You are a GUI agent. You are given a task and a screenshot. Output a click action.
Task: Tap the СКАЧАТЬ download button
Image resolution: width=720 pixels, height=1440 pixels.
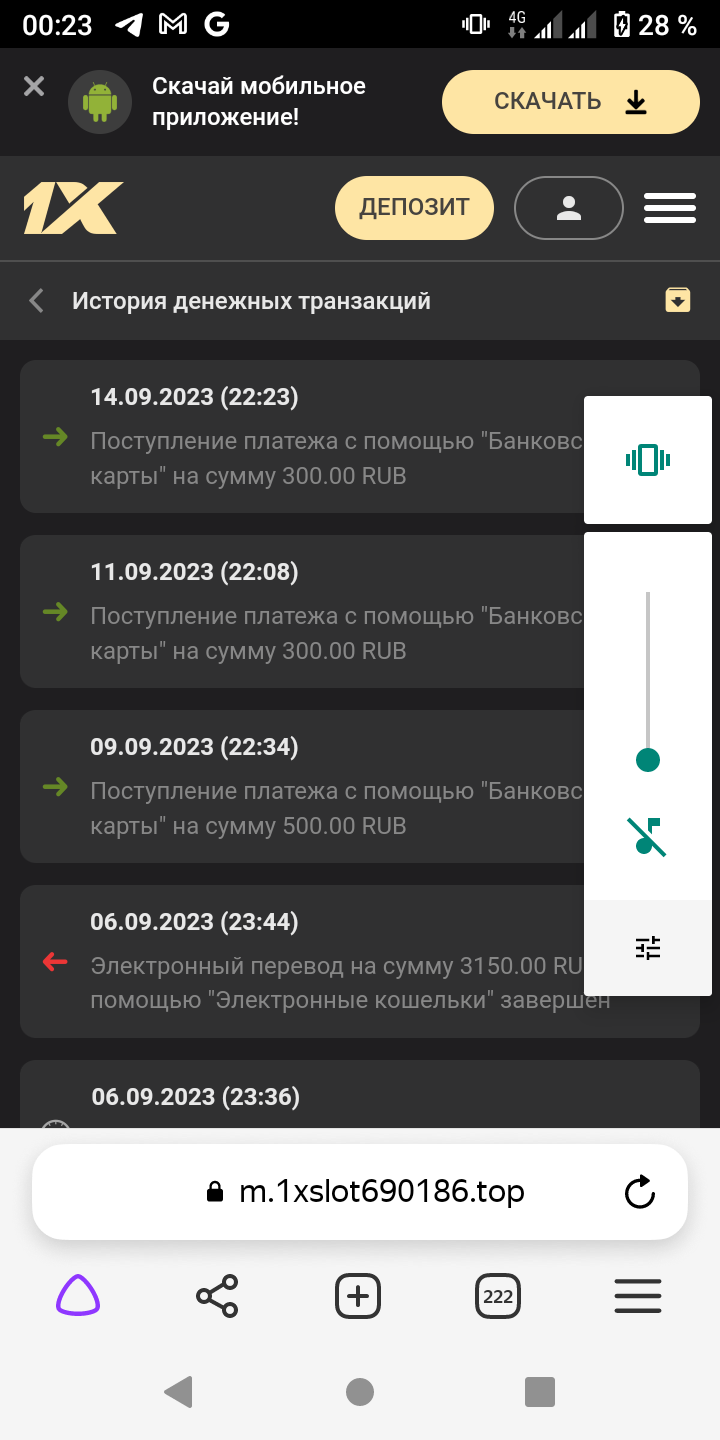coord(570,102)
